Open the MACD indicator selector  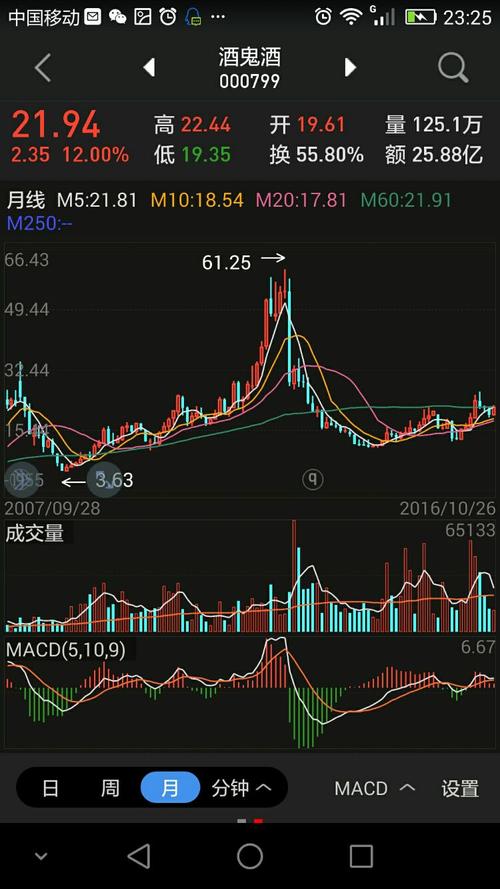(x=375, y=788)
